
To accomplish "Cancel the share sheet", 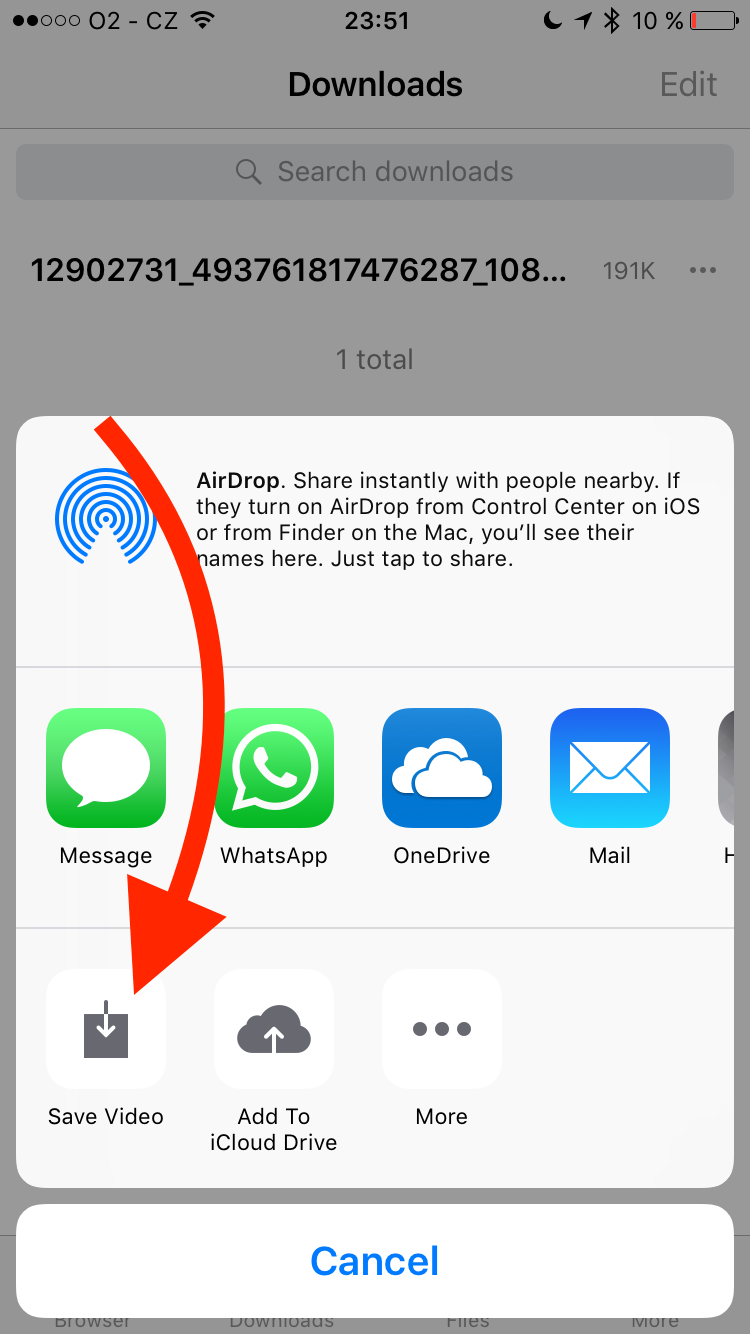I will pos(375,1261).
